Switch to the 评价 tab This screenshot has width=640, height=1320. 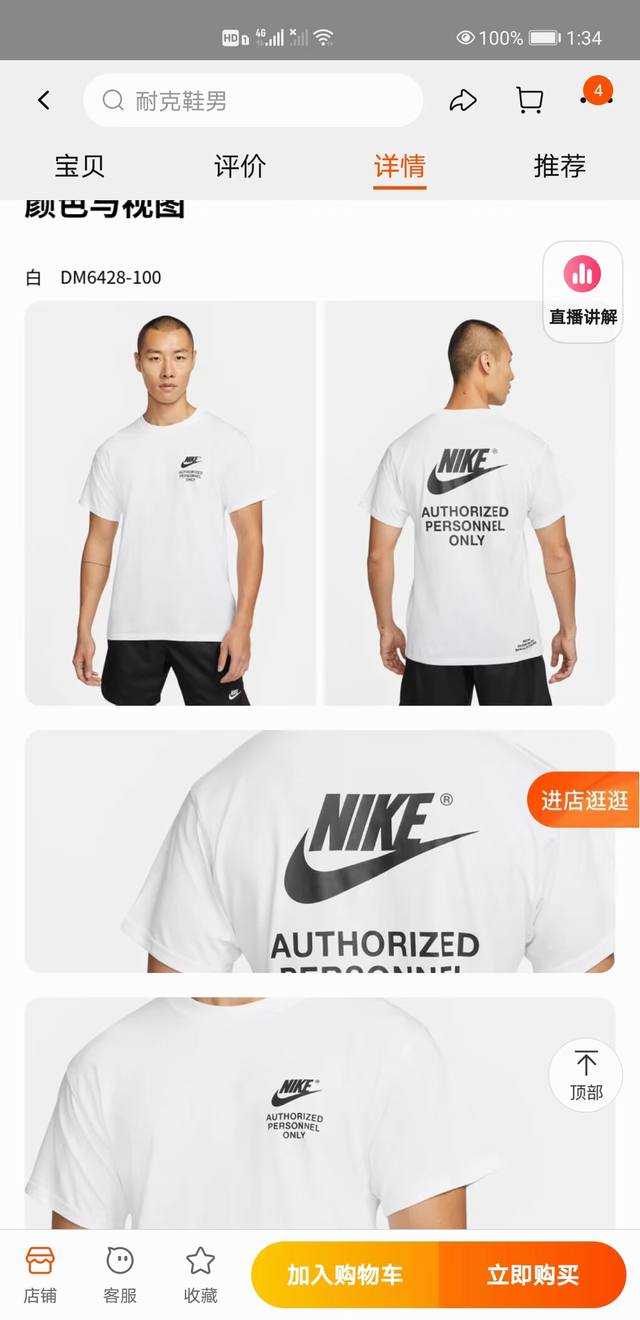(240, 166)
